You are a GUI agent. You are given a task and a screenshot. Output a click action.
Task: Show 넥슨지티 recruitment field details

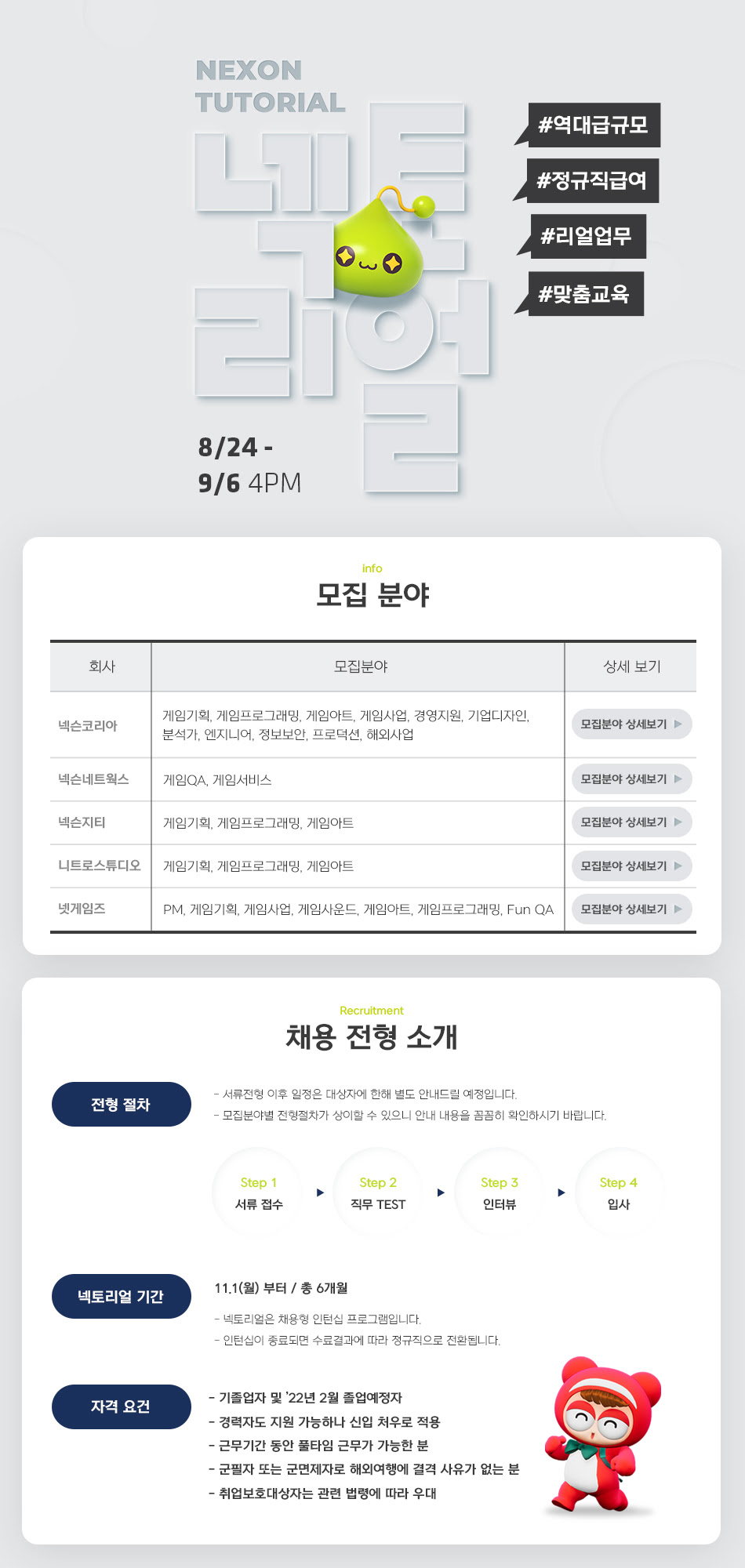[x=631, y=822]
